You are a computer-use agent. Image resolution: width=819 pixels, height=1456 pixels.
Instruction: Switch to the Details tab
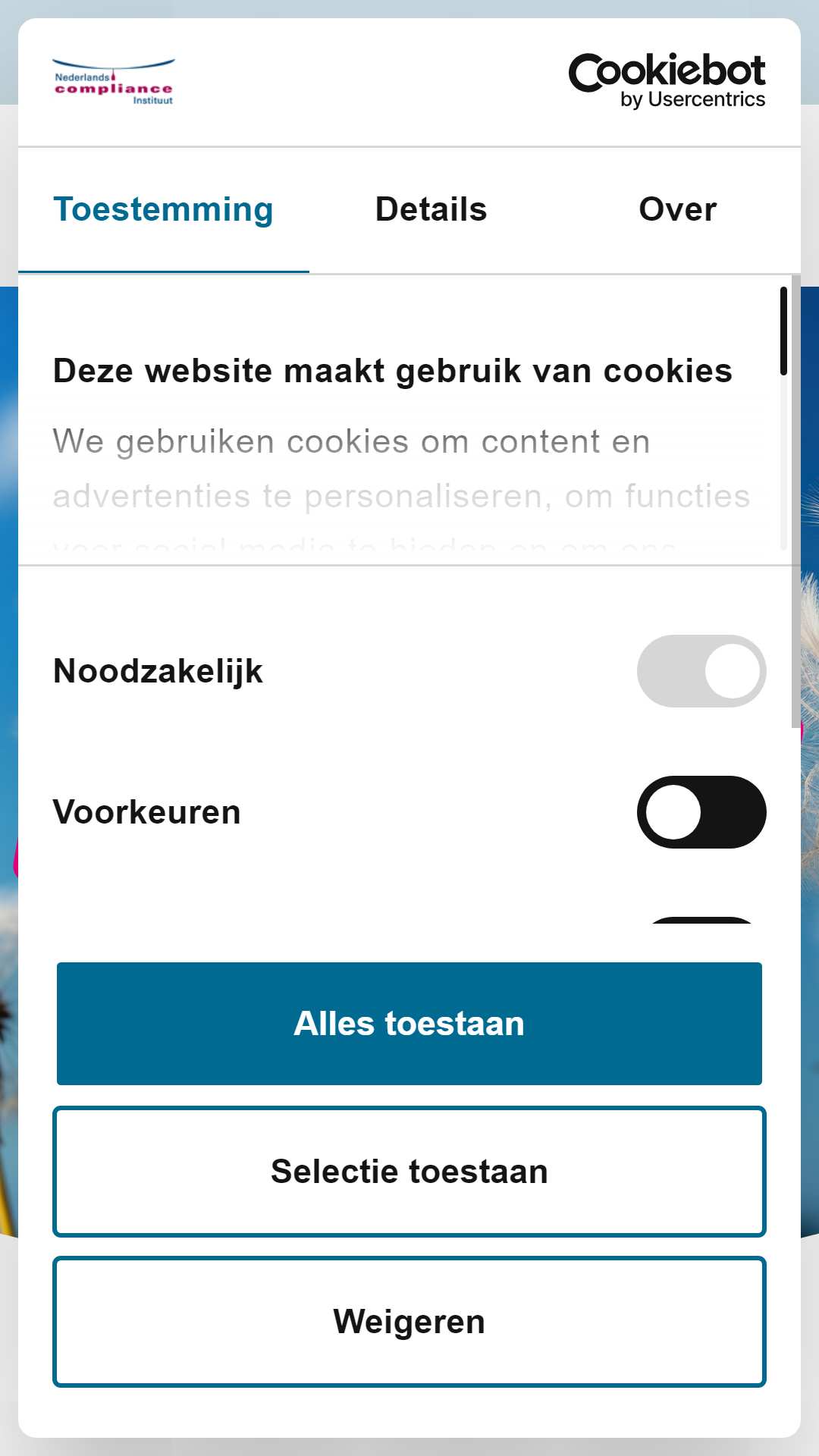point(431,210)
